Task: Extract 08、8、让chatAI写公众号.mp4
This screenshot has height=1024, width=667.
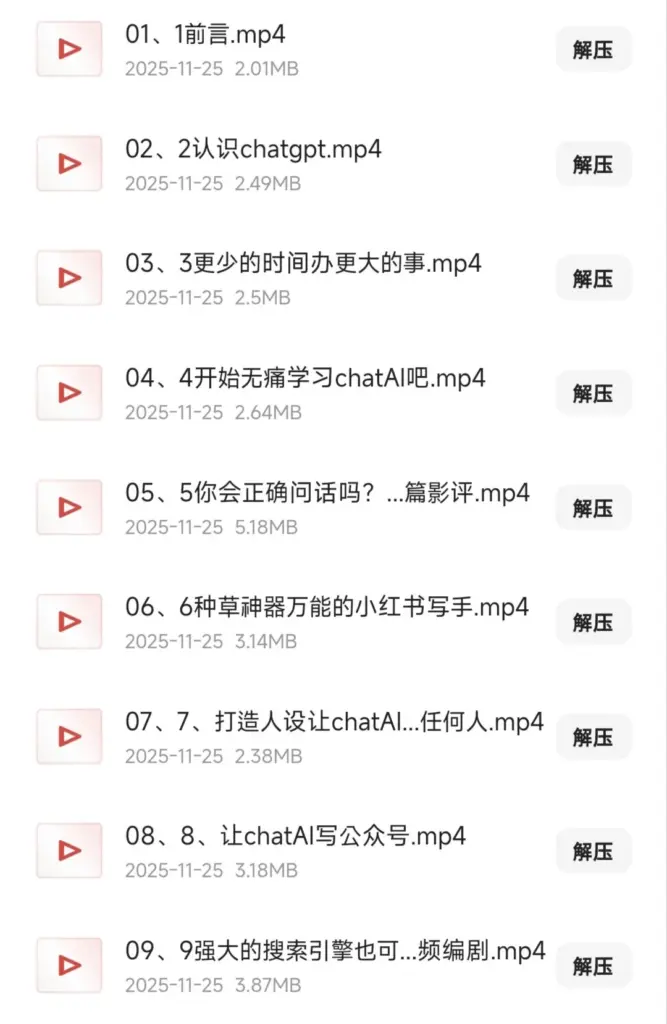Action: [593, 851]
